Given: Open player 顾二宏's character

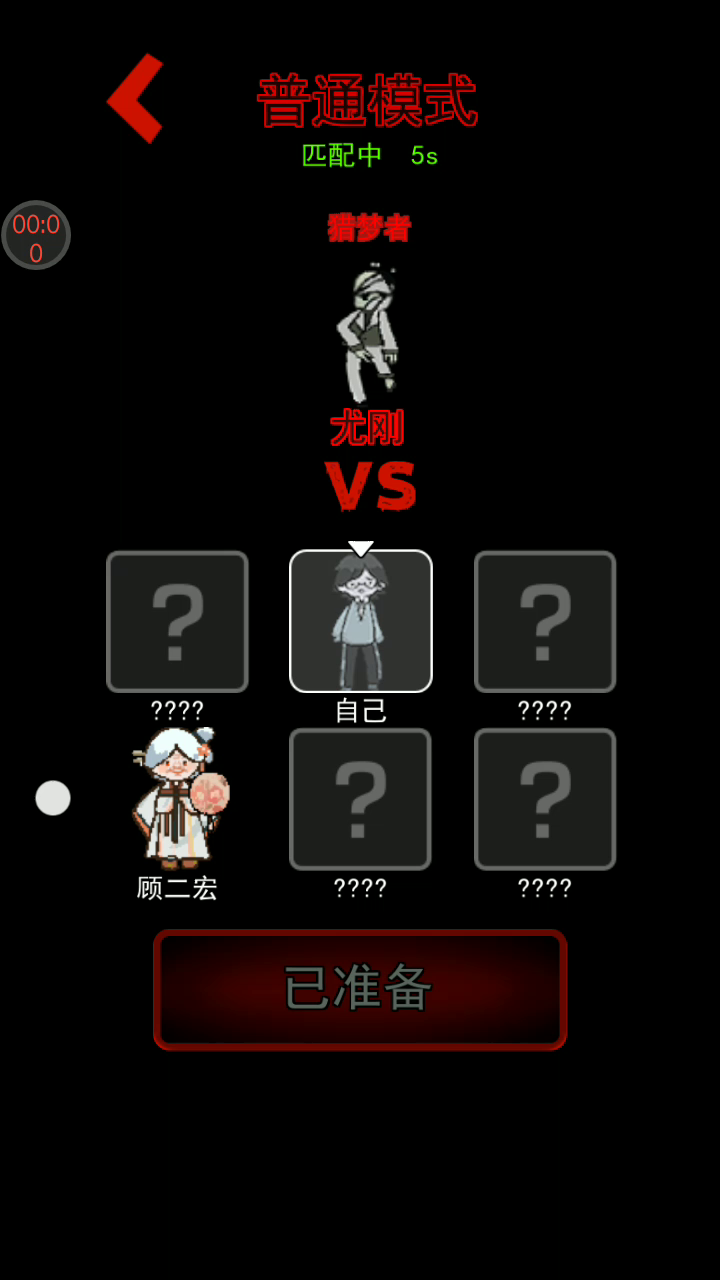Looking at the screenshot, I should pyautogui.click(x=178, y=798).
